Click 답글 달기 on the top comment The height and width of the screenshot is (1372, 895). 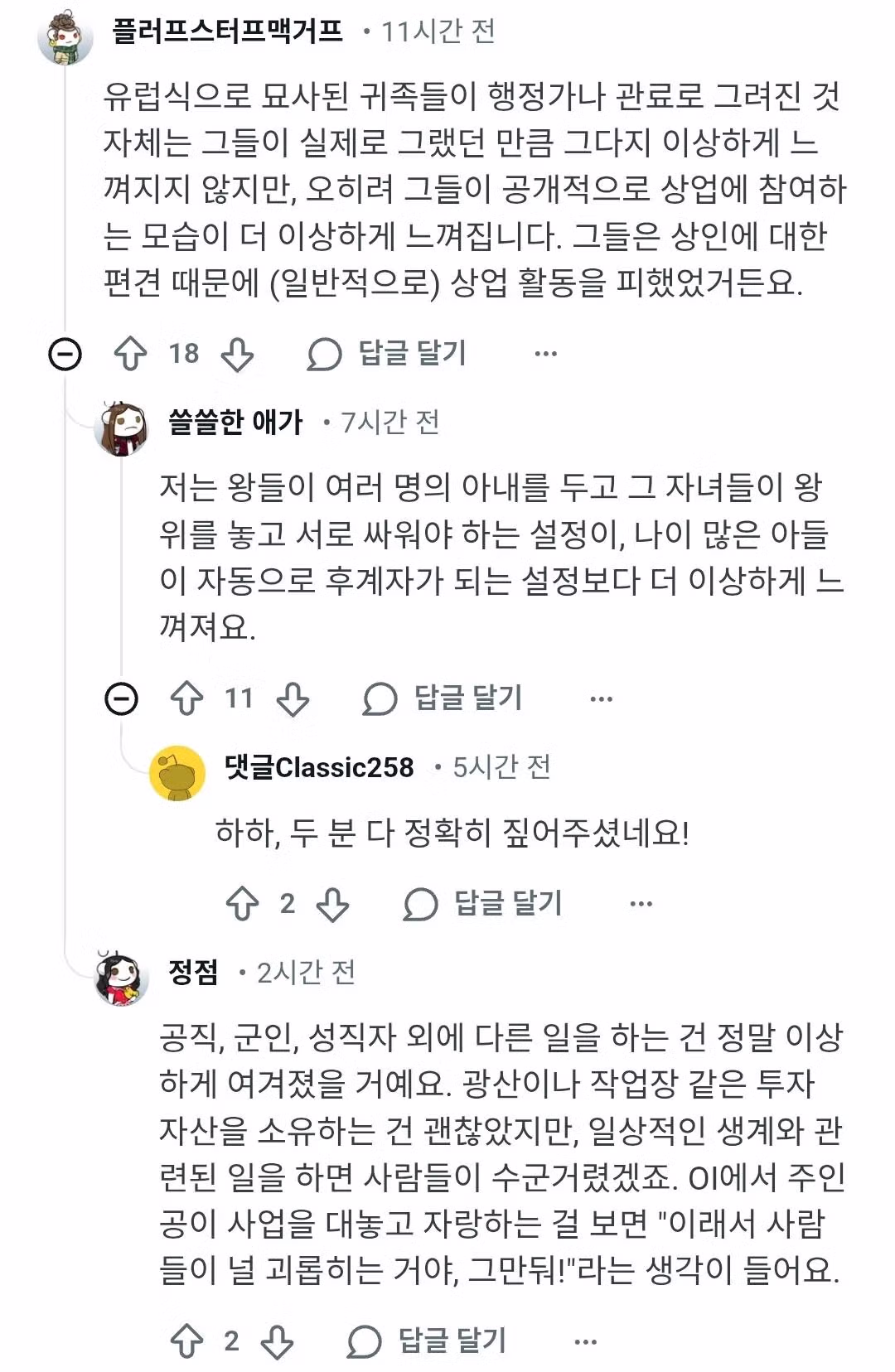click(409, 353)
